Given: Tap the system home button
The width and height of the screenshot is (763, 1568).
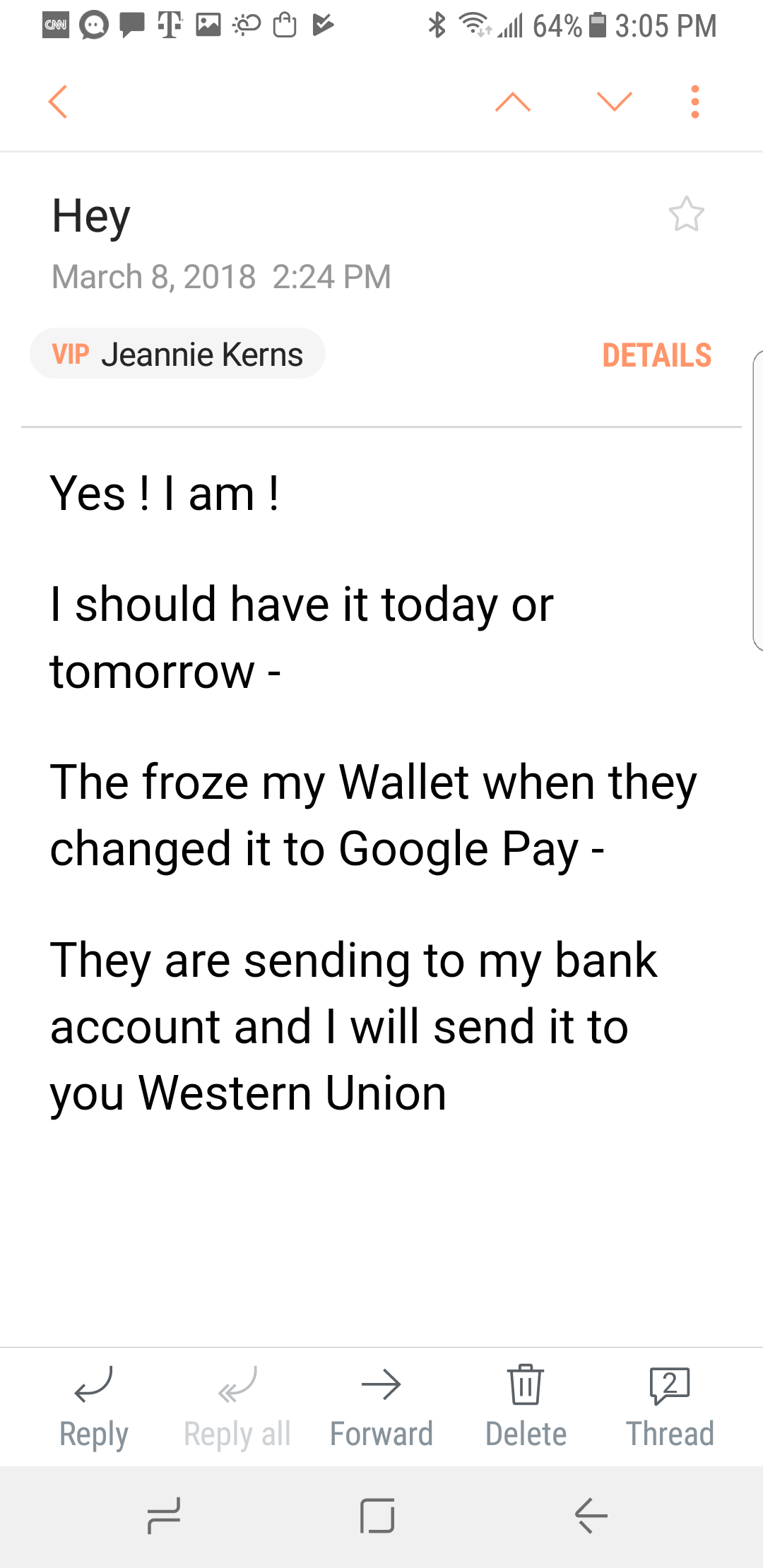Looking at the screenshot, I should click(x=377, y=1516).
